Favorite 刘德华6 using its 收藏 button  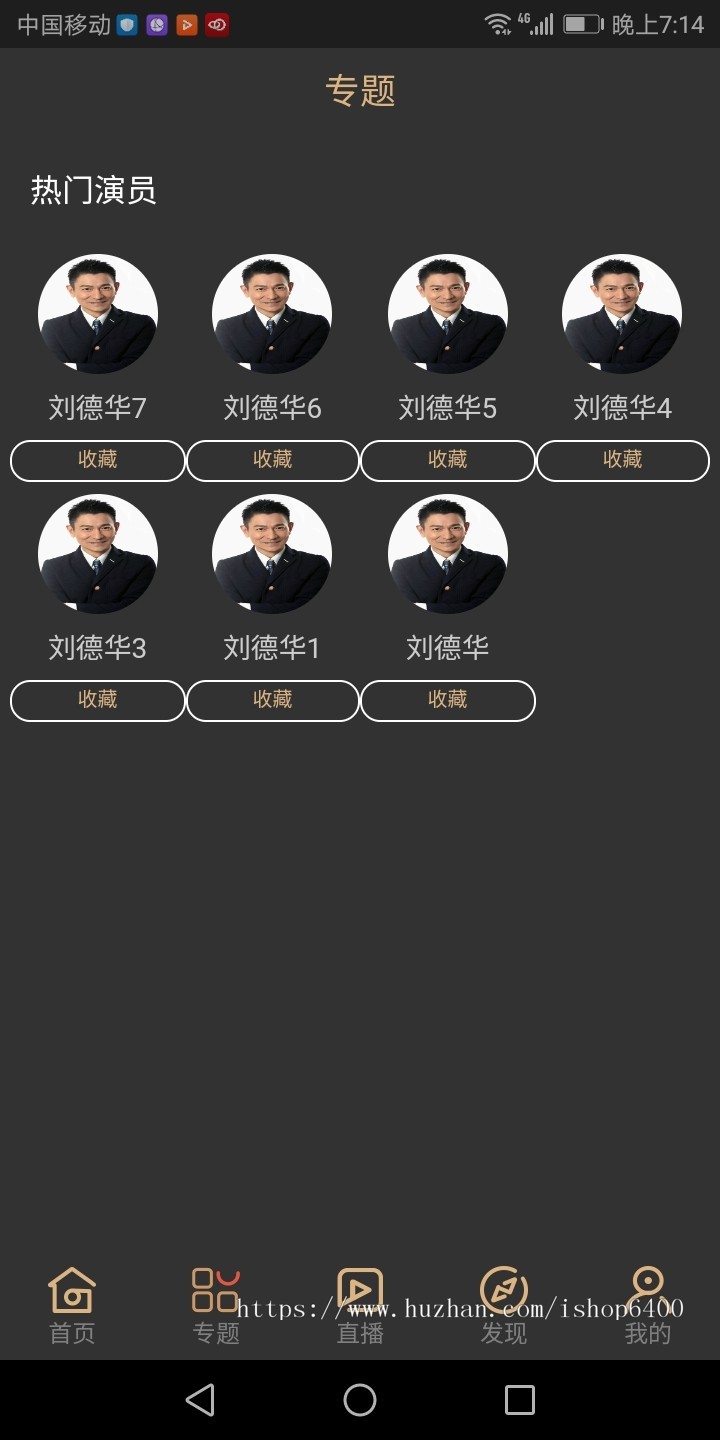(272, 460)
